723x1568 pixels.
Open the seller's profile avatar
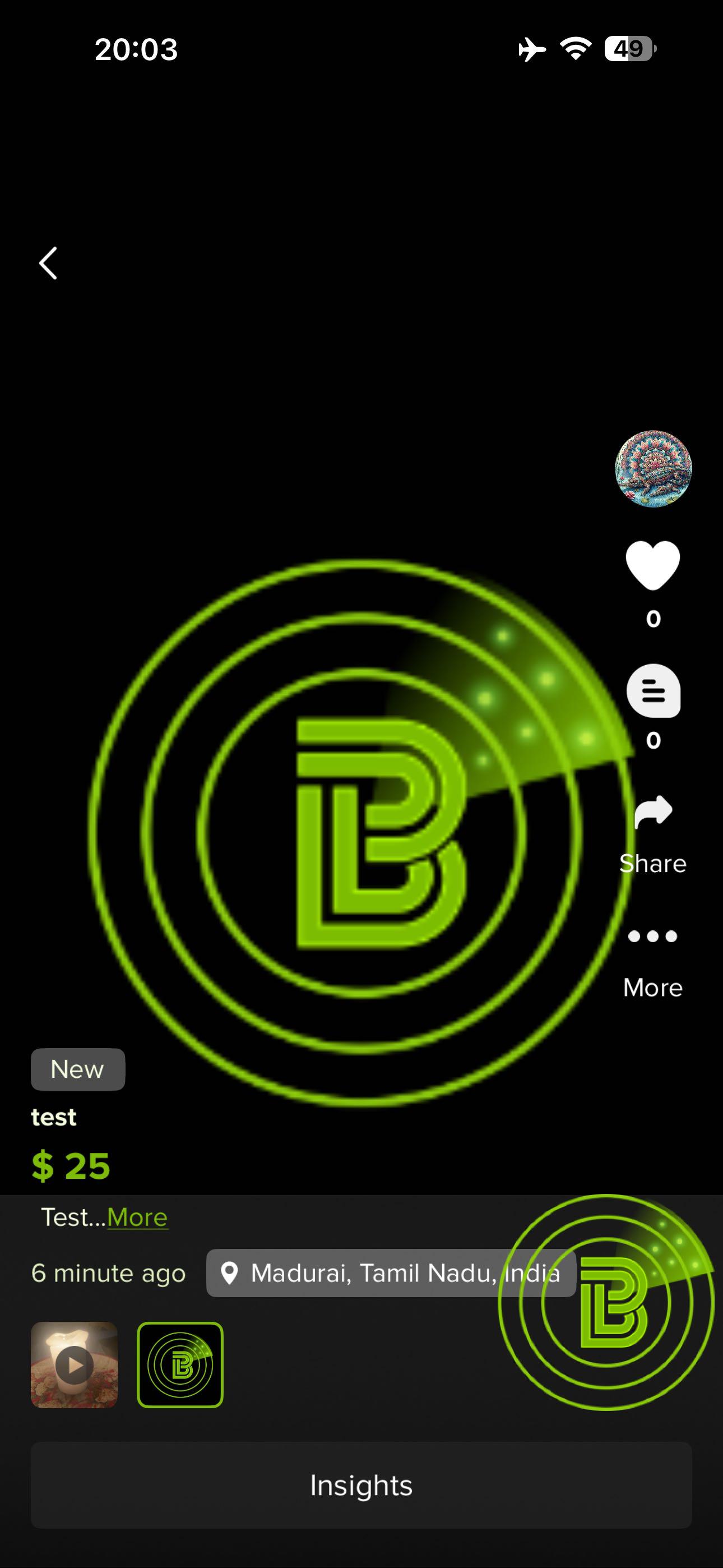click(653, 469)
